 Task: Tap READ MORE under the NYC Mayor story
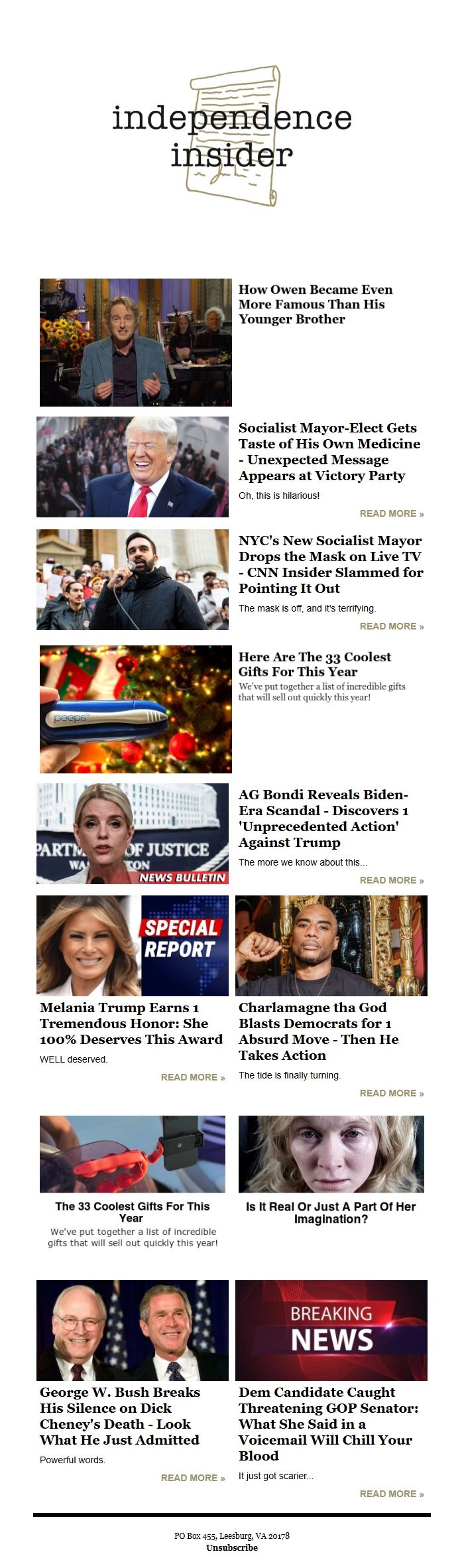[x=391, y=626]
